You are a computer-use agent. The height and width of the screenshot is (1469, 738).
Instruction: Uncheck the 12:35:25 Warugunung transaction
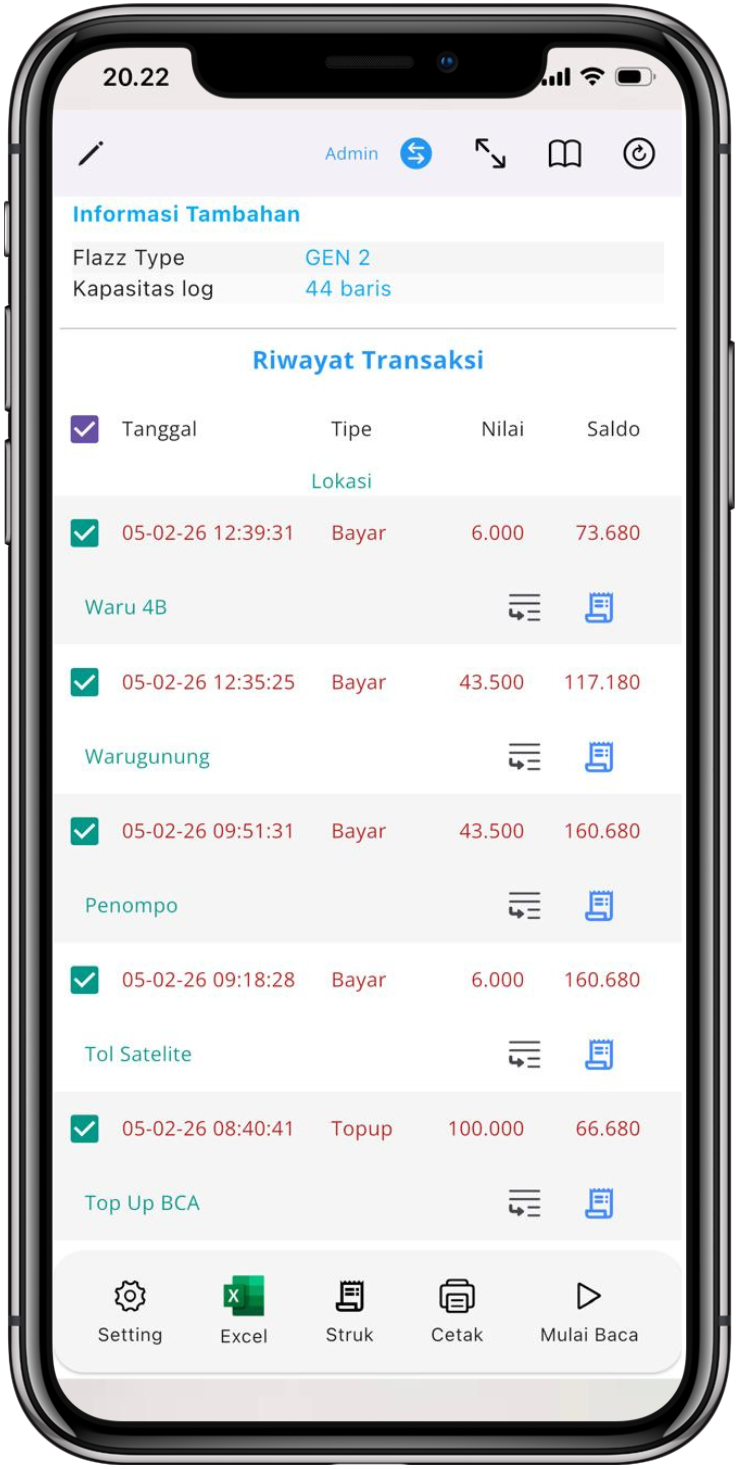click(x=85, y=682)
